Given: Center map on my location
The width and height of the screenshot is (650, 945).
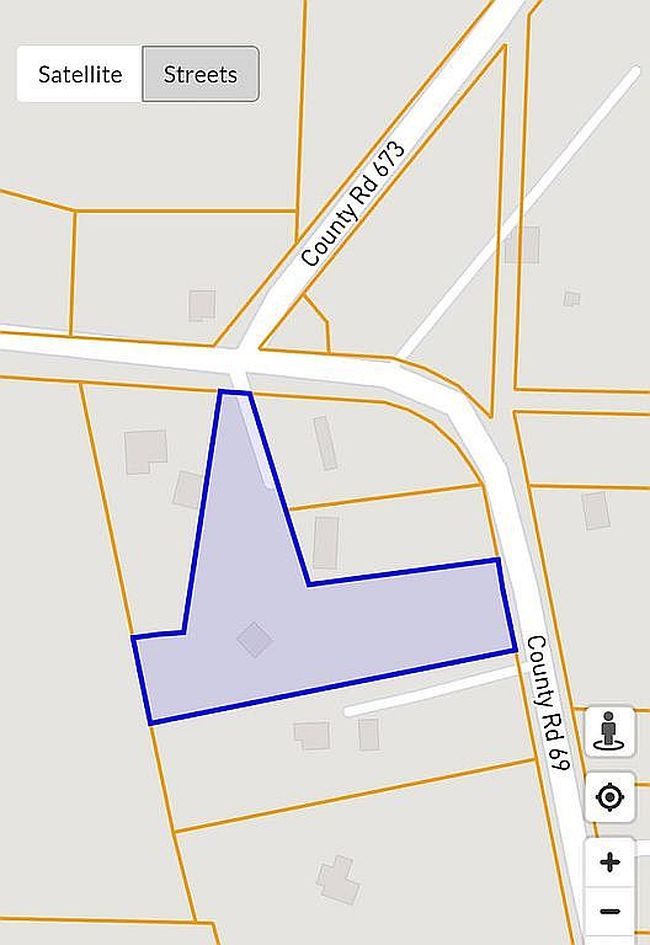Looking at the screenshot, I should pyautogui.click(x=609, y=797).
